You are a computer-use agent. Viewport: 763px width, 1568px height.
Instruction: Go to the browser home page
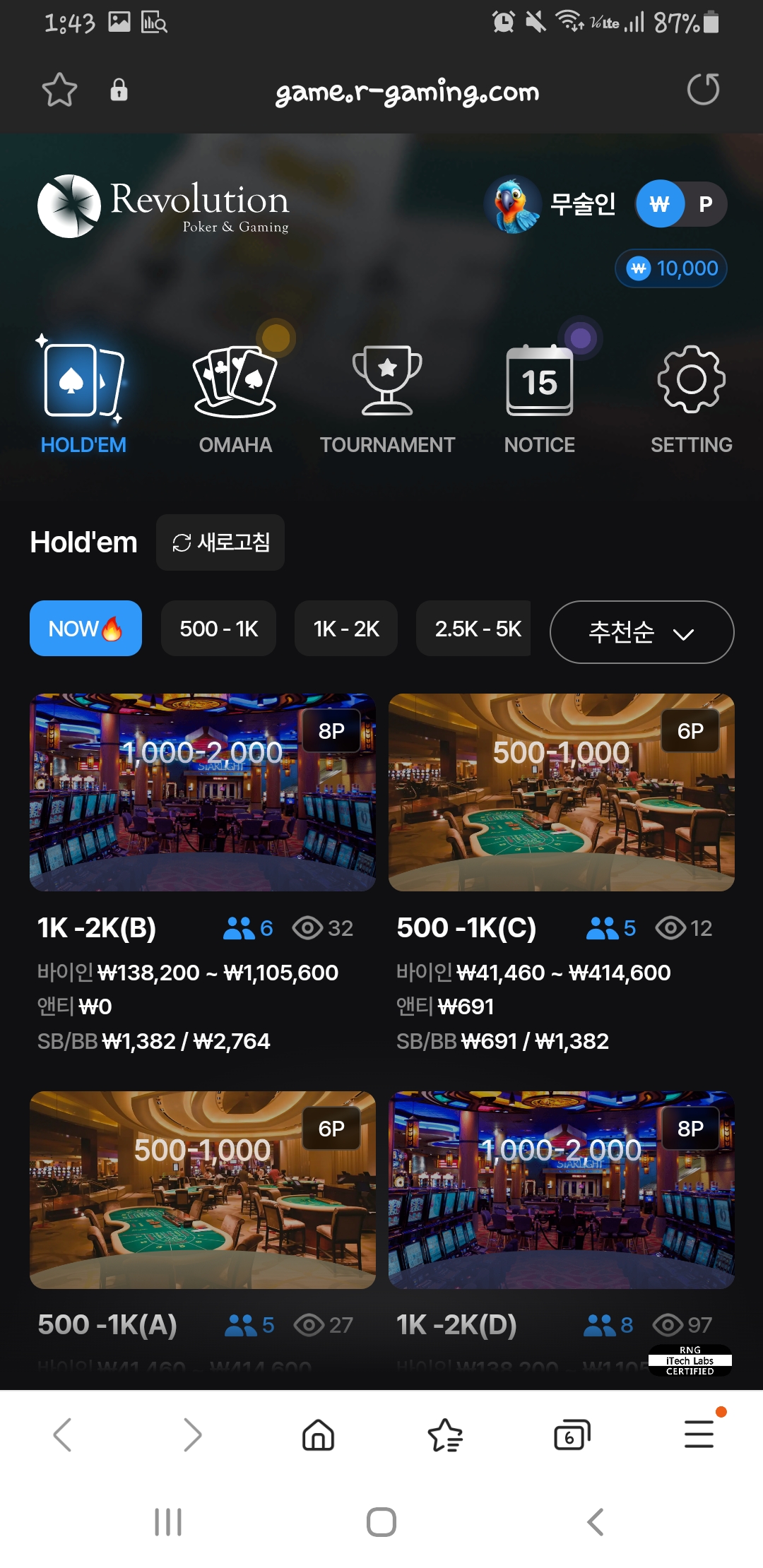click(318, 1435)
